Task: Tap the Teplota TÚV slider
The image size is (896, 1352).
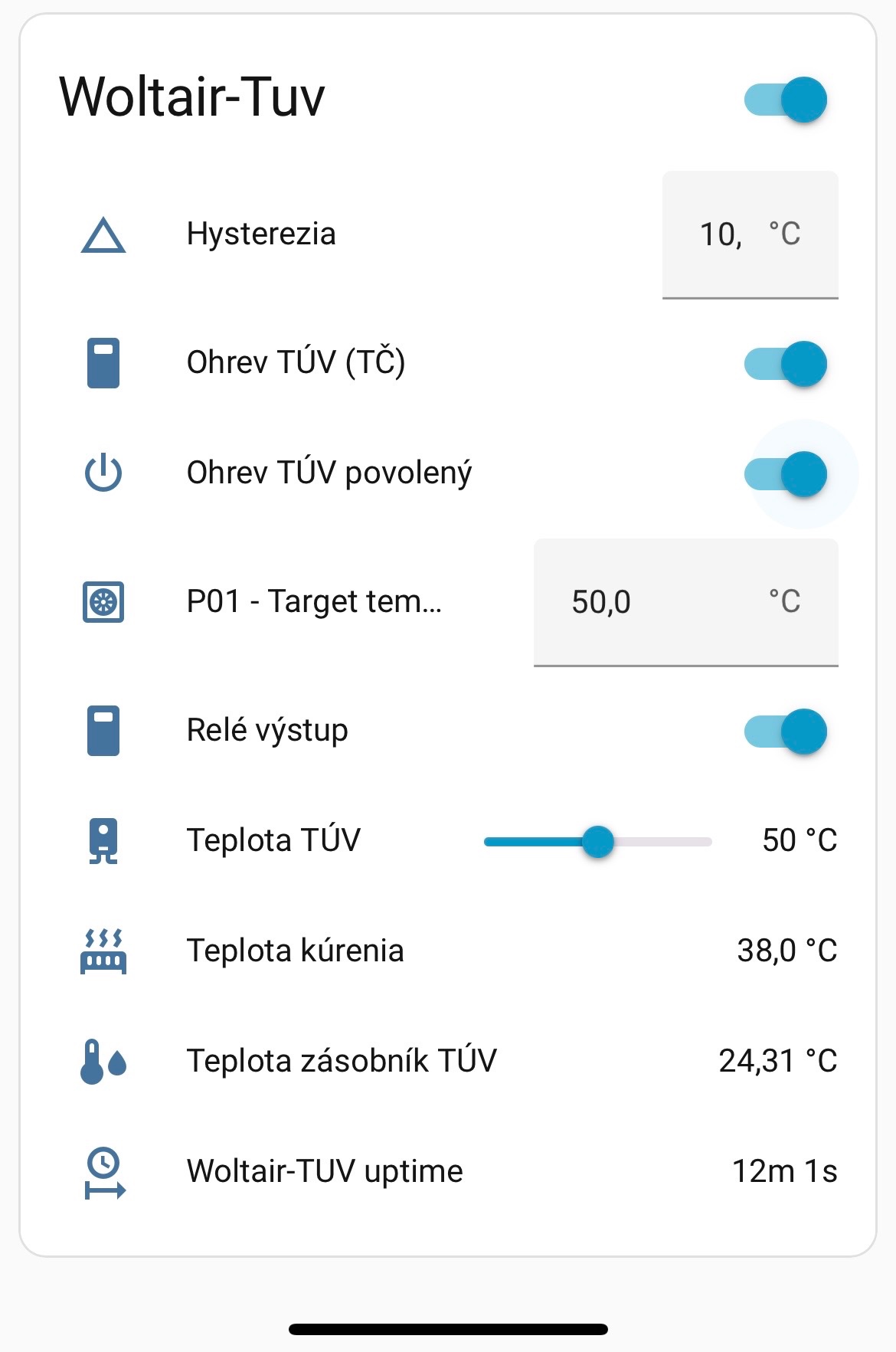Action: tap(598, 842)
